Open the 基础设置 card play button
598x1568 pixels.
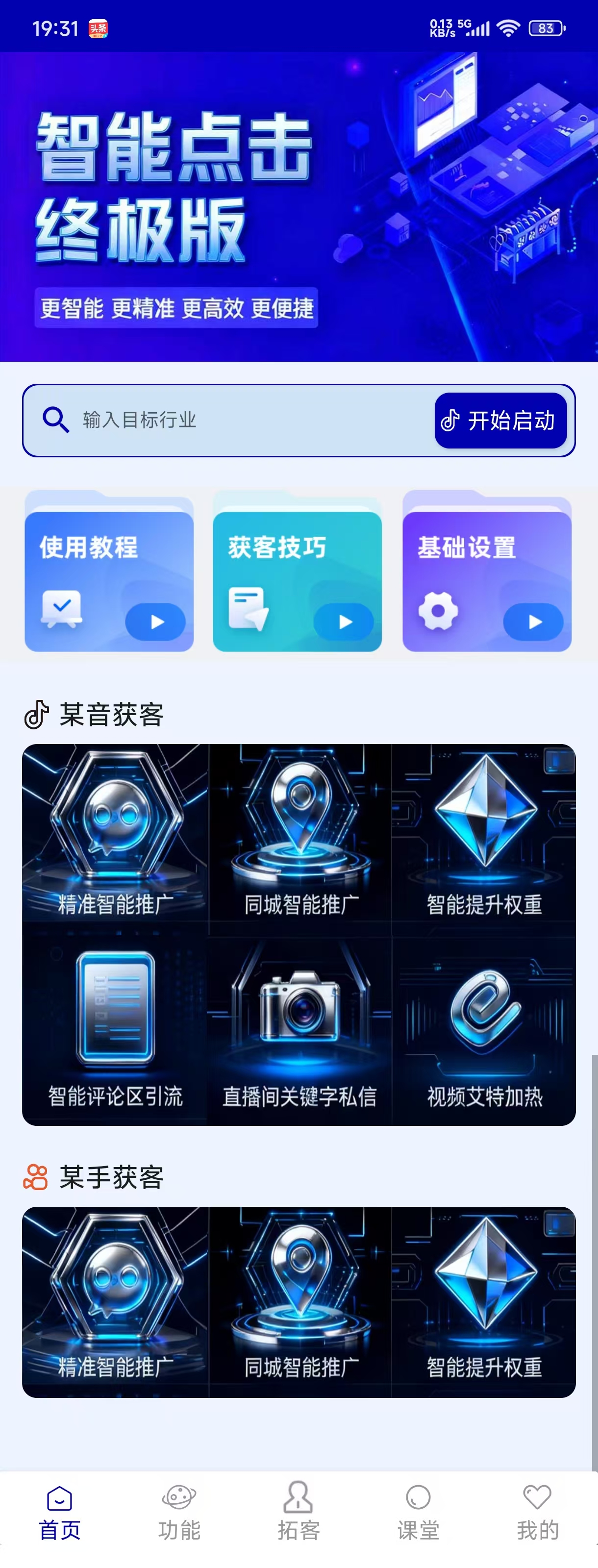tap(535, 622)
